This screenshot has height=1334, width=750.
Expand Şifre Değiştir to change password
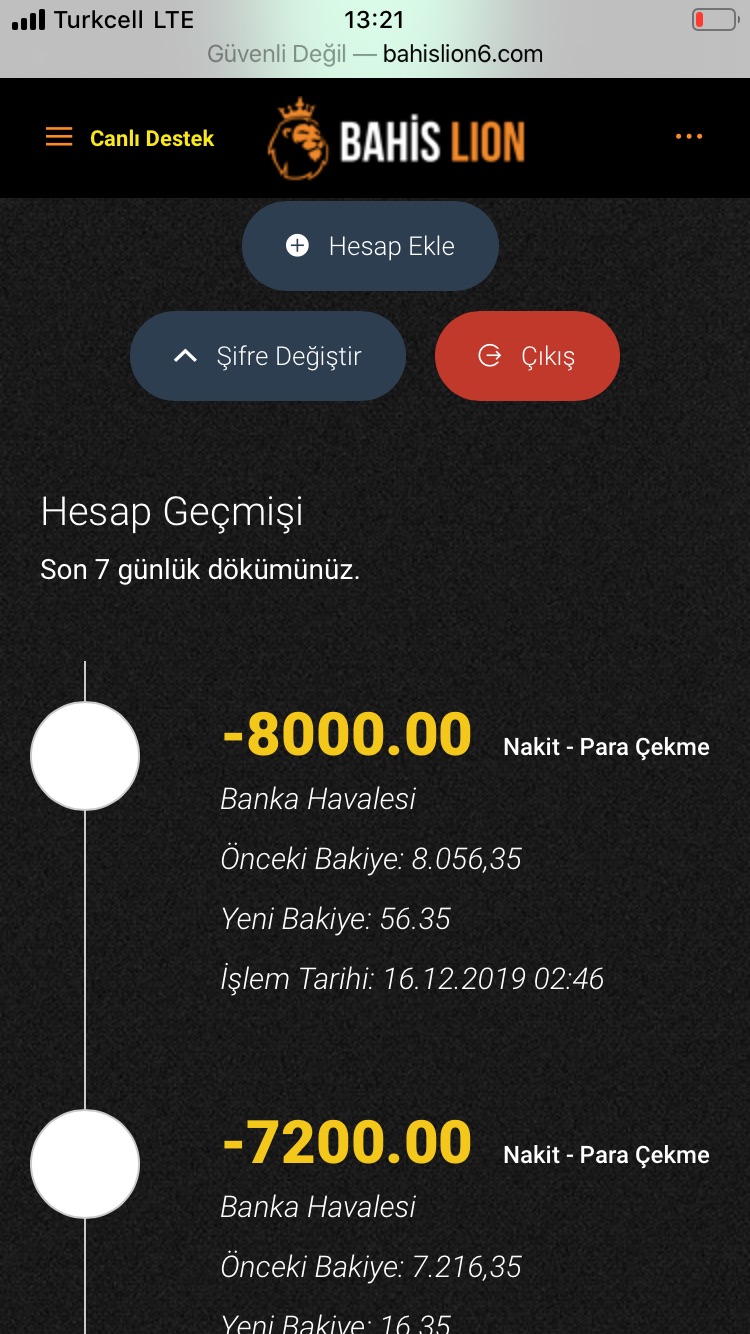tap(268, 356)
